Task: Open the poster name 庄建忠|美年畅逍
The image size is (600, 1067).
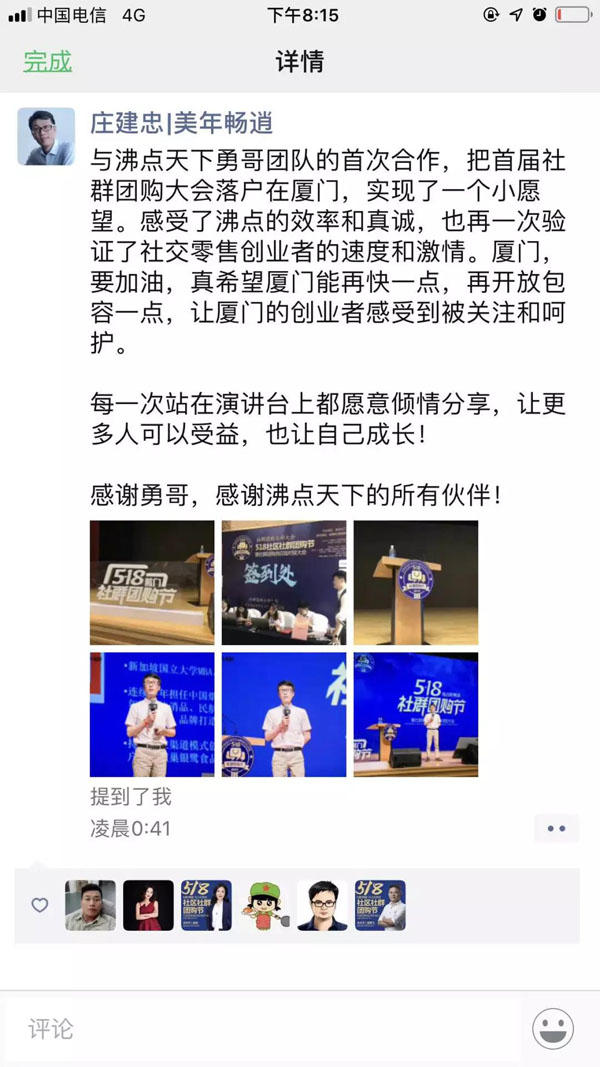Action: (x=182, y=123)
